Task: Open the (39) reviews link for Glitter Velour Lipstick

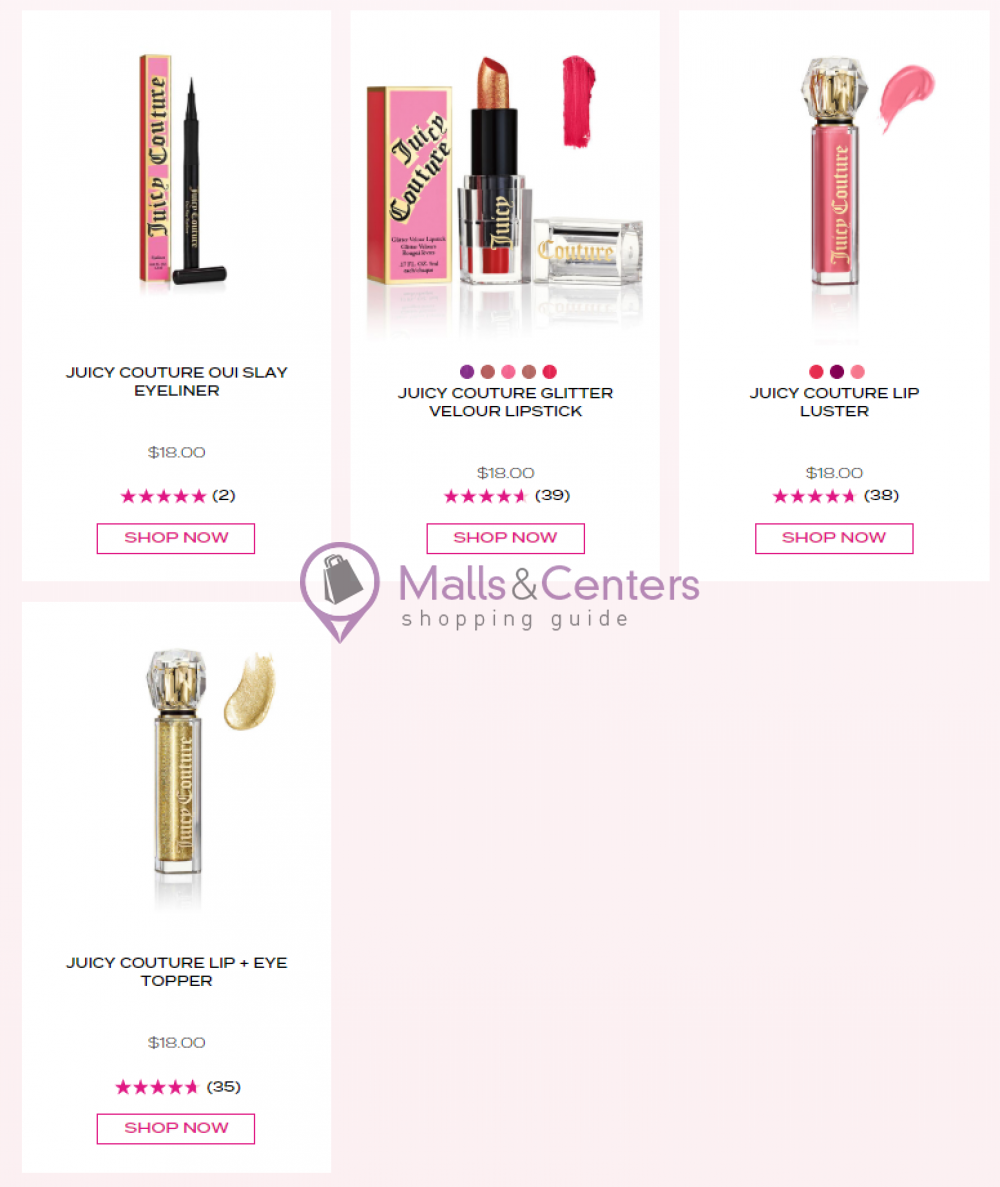Action: tap(553, 495)
